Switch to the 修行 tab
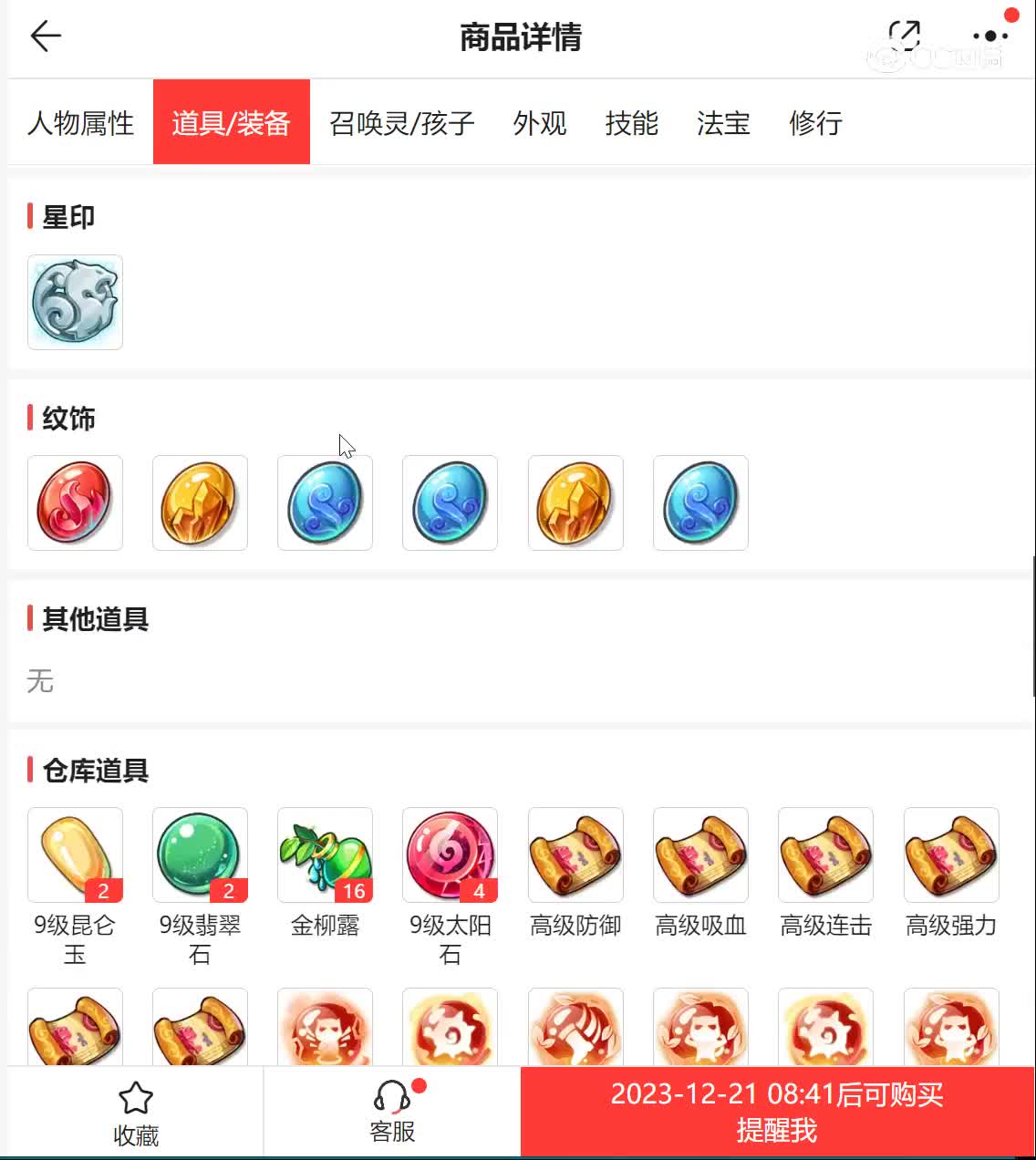Image resolution: width=1036 pixels, height=1160 pixels. pyautogui.click(x=815, y=122)
